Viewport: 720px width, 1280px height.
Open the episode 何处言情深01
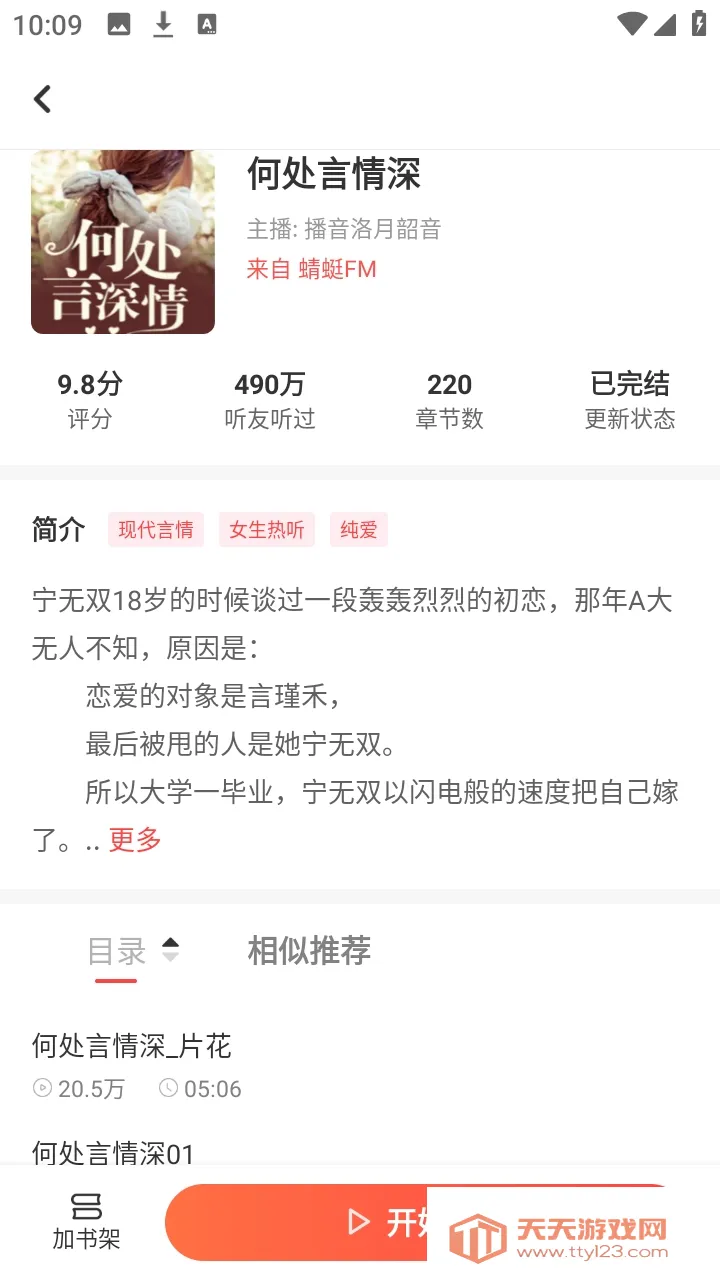(x=113, y=1153)
